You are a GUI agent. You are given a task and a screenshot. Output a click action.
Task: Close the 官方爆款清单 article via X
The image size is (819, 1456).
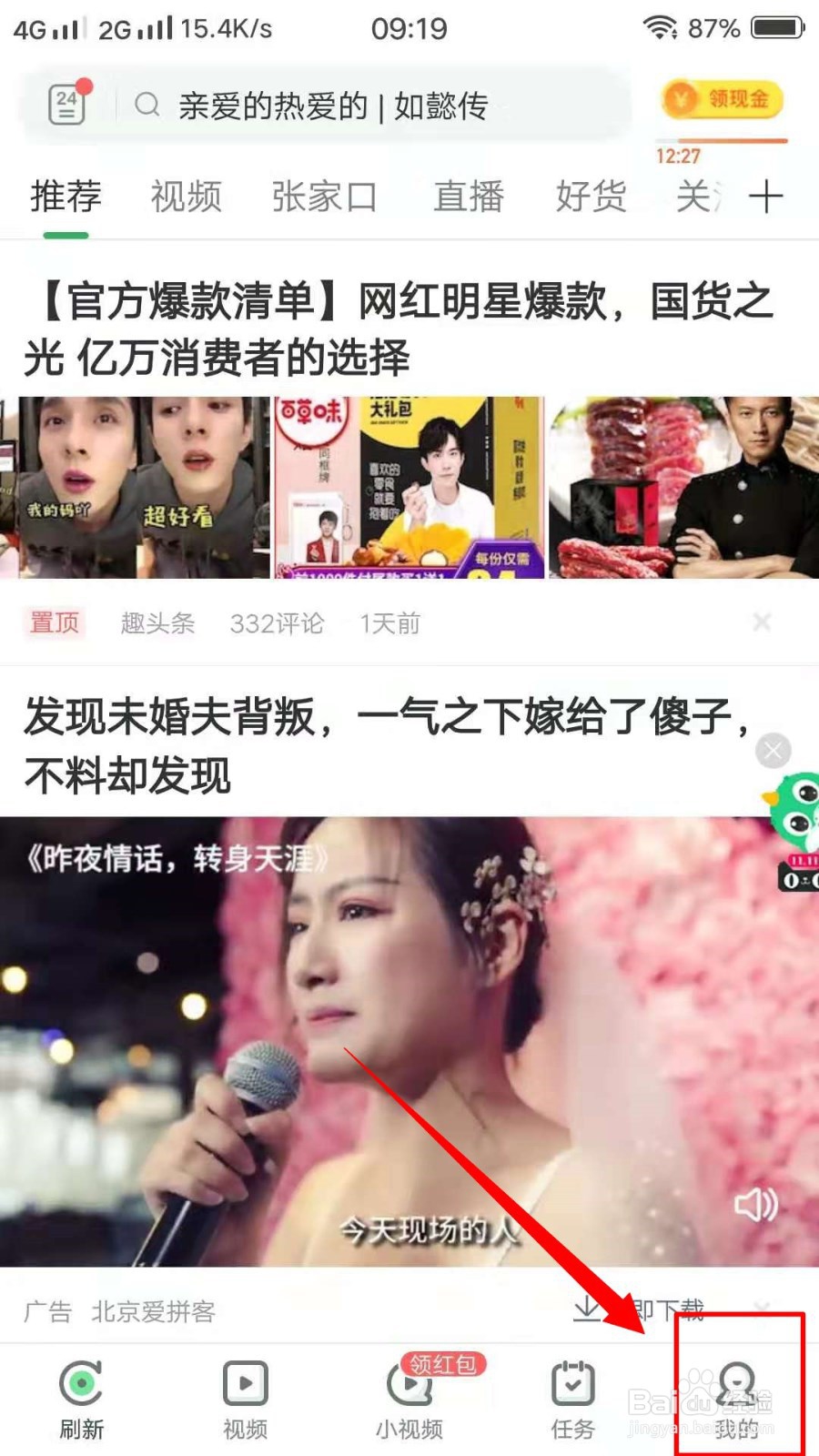click(762, 622)
